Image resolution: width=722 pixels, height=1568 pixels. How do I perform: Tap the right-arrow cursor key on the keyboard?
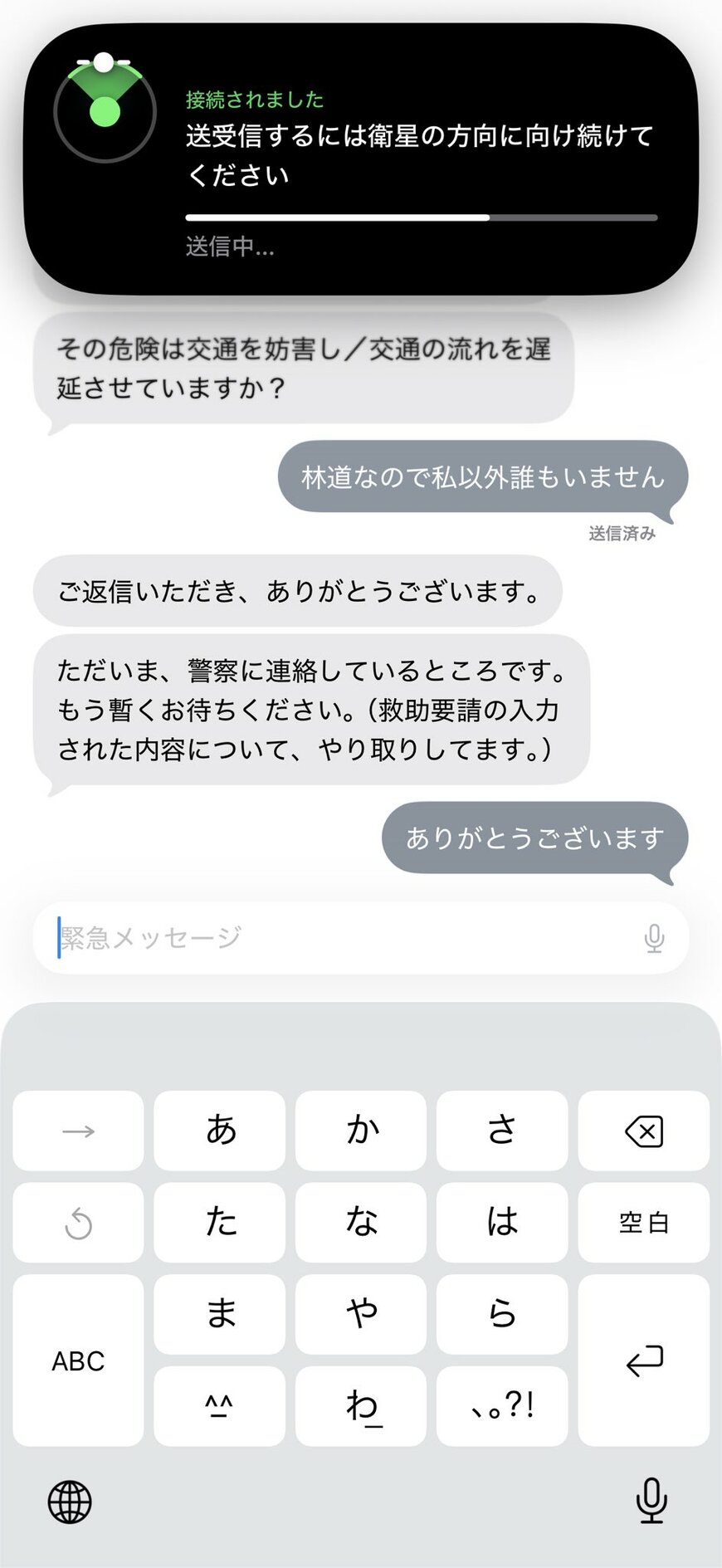(x=78, y=1131)
